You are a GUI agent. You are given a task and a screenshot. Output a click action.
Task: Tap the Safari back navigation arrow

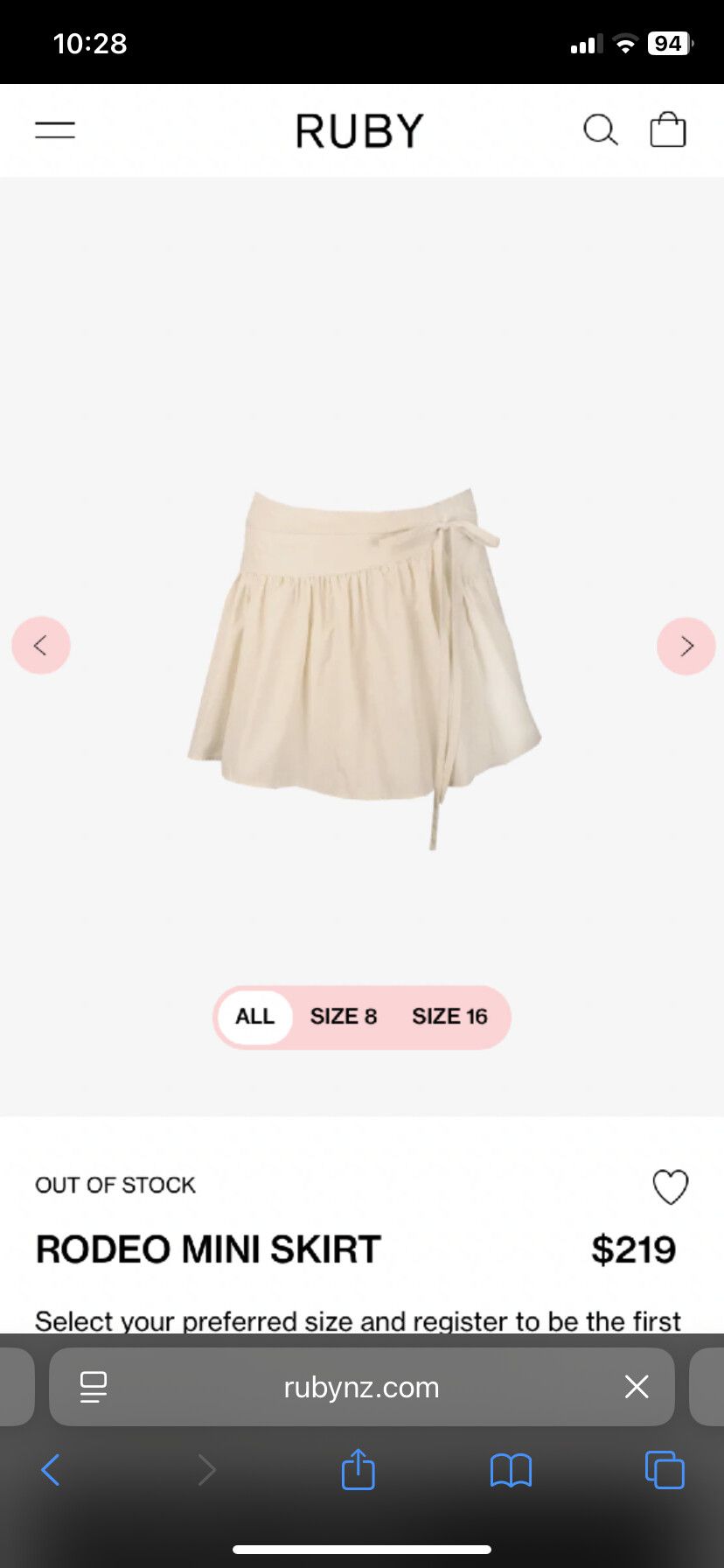[x=50, y=1470]
